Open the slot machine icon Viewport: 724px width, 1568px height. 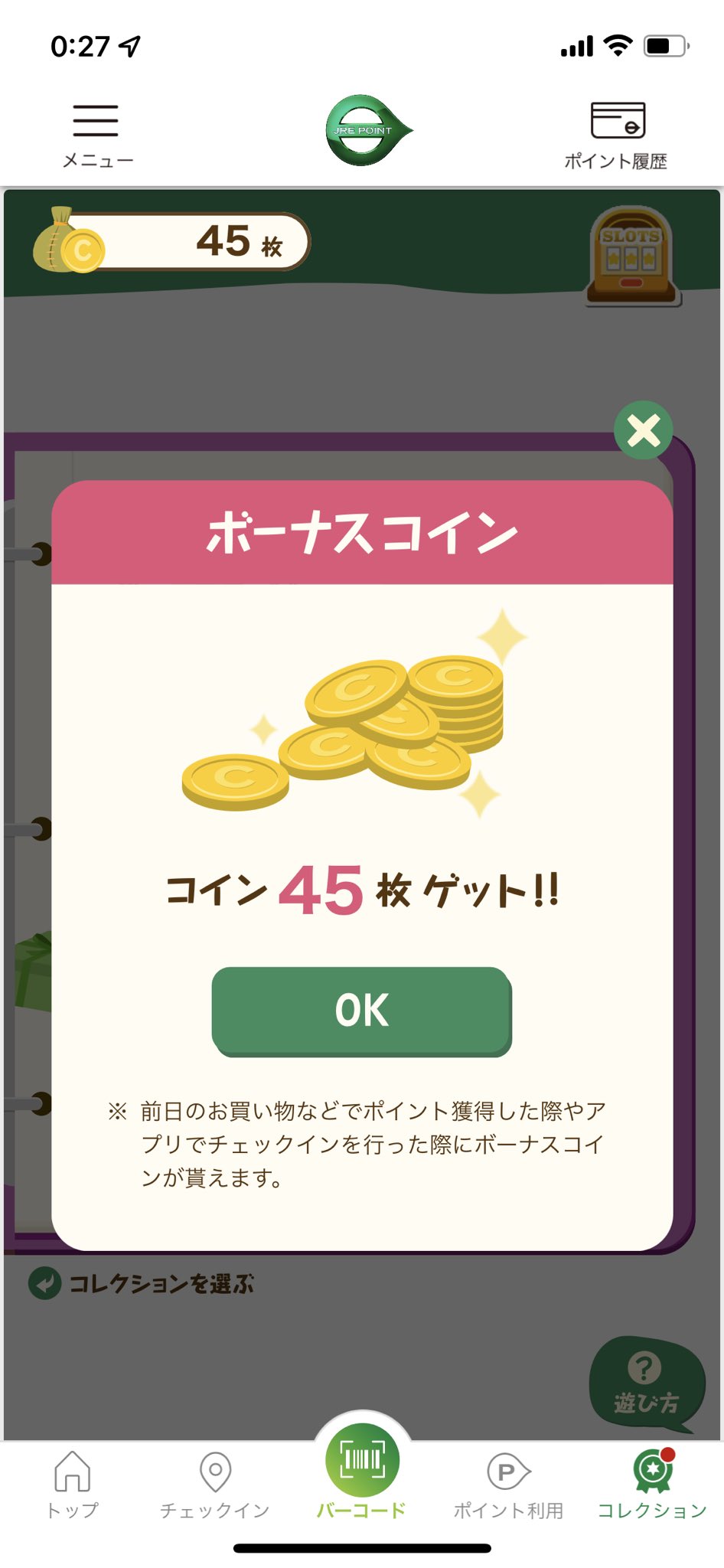pyautogui.click(x=631, y=256)
